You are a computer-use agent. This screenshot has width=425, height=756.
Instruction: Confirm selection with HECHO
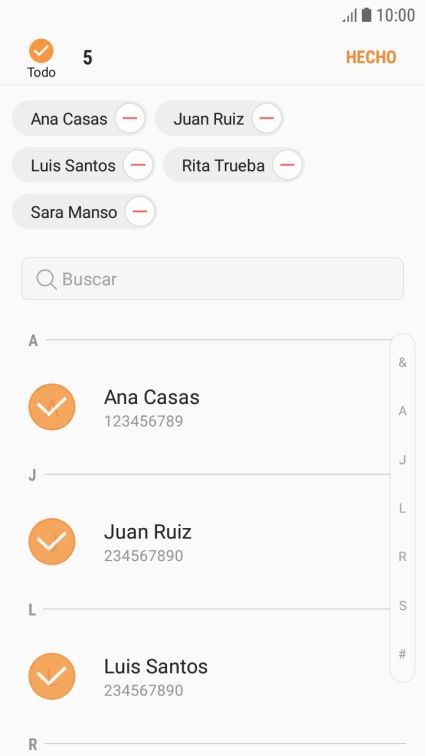(371, 57)
